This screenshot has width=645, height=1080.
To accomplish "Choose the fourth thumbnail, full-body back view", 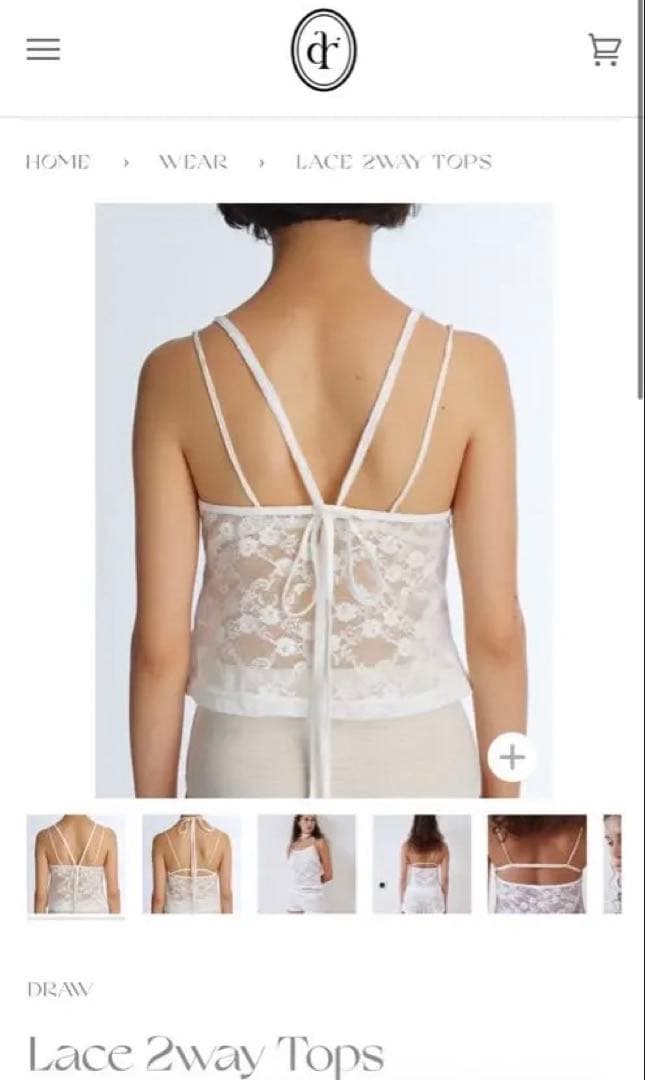I will tap(422, 864).
